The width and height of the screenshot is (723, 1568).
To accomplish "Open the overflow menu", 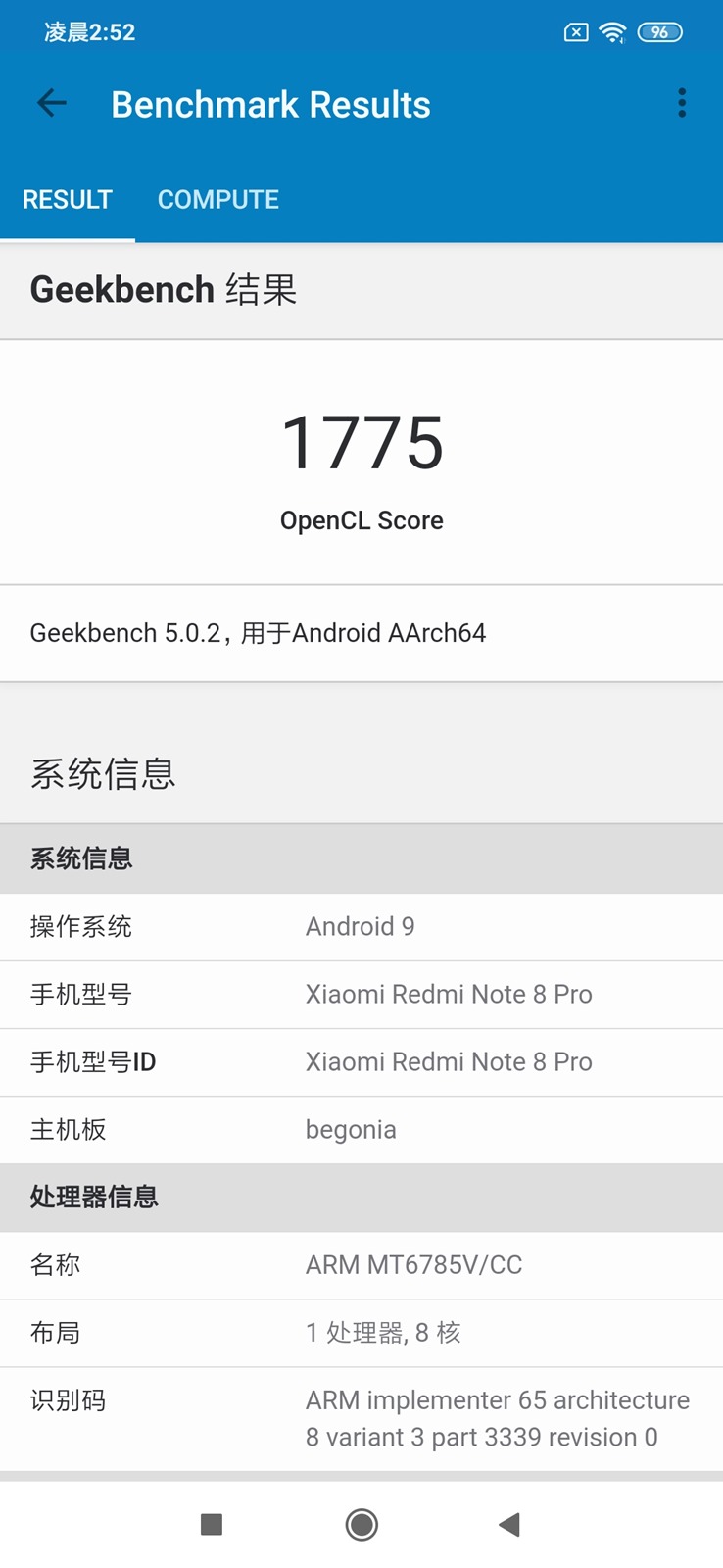I will [682, 103].
